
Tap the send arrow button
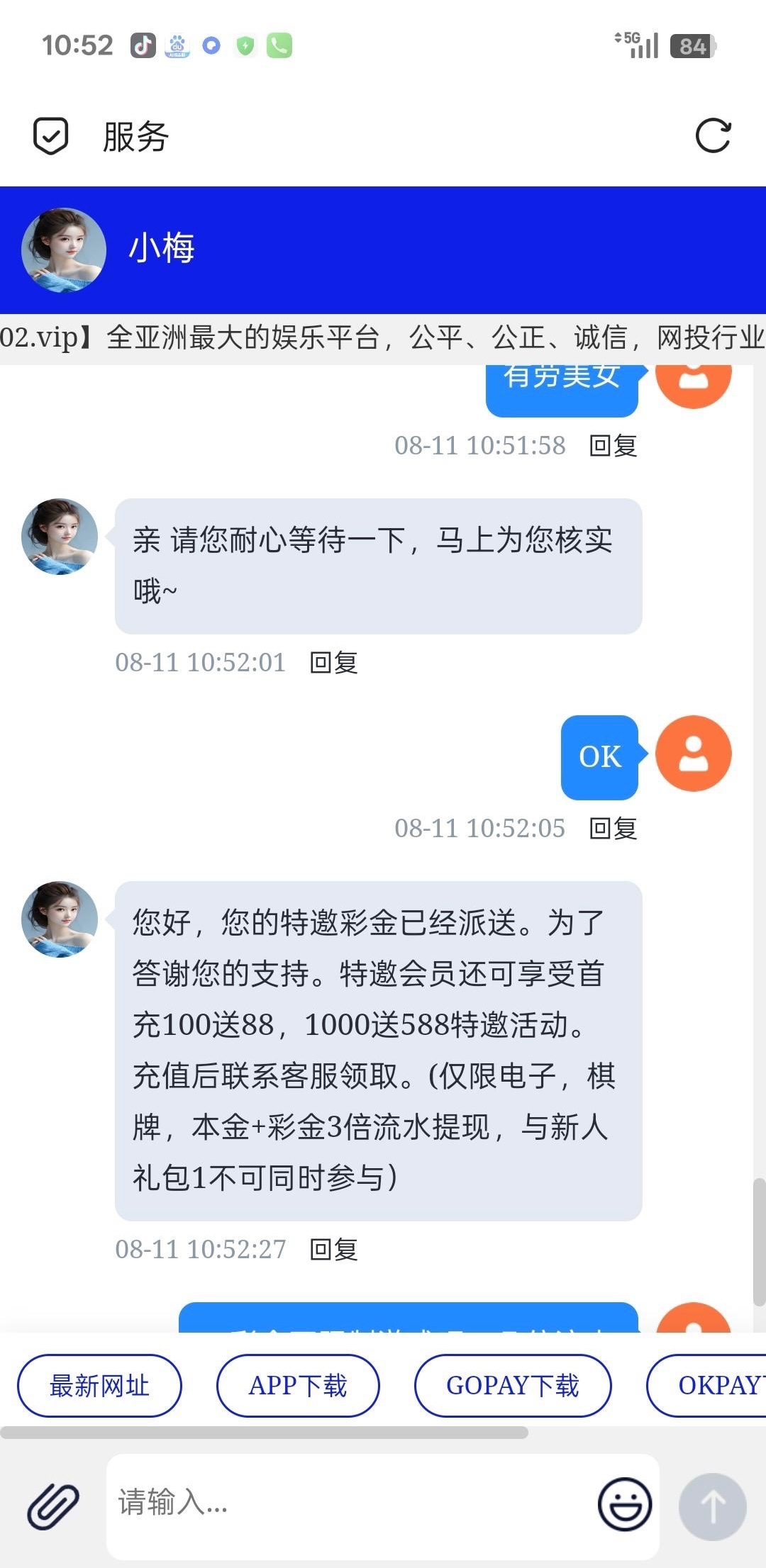click(712, 1506)
